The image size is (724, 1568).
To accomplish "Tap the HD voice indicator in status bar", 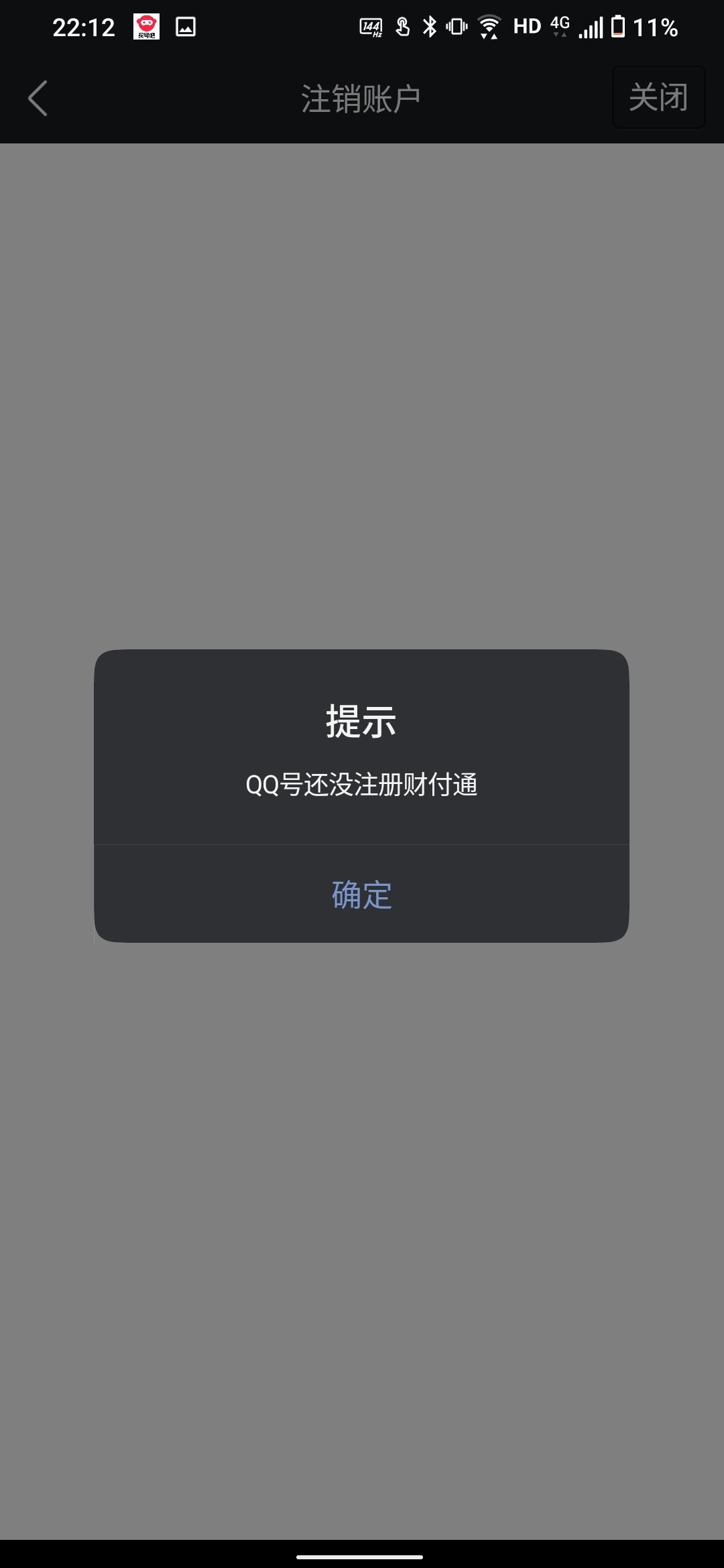I will coord(527,27).
